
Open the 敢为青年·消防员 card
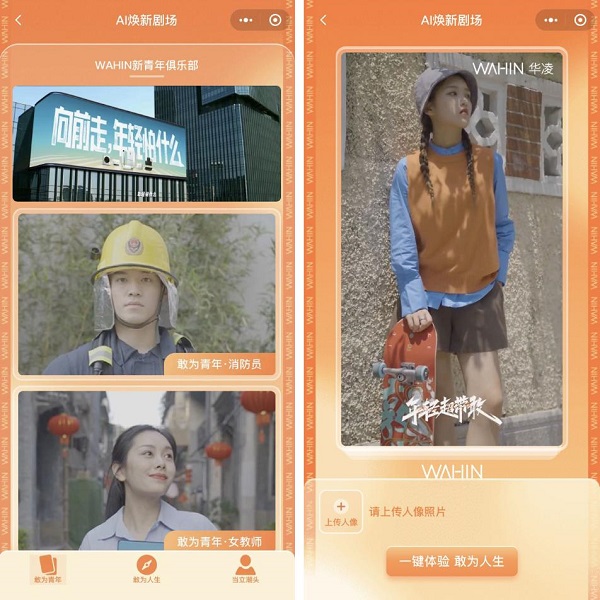pyautogui.click(x=147, y=293)
